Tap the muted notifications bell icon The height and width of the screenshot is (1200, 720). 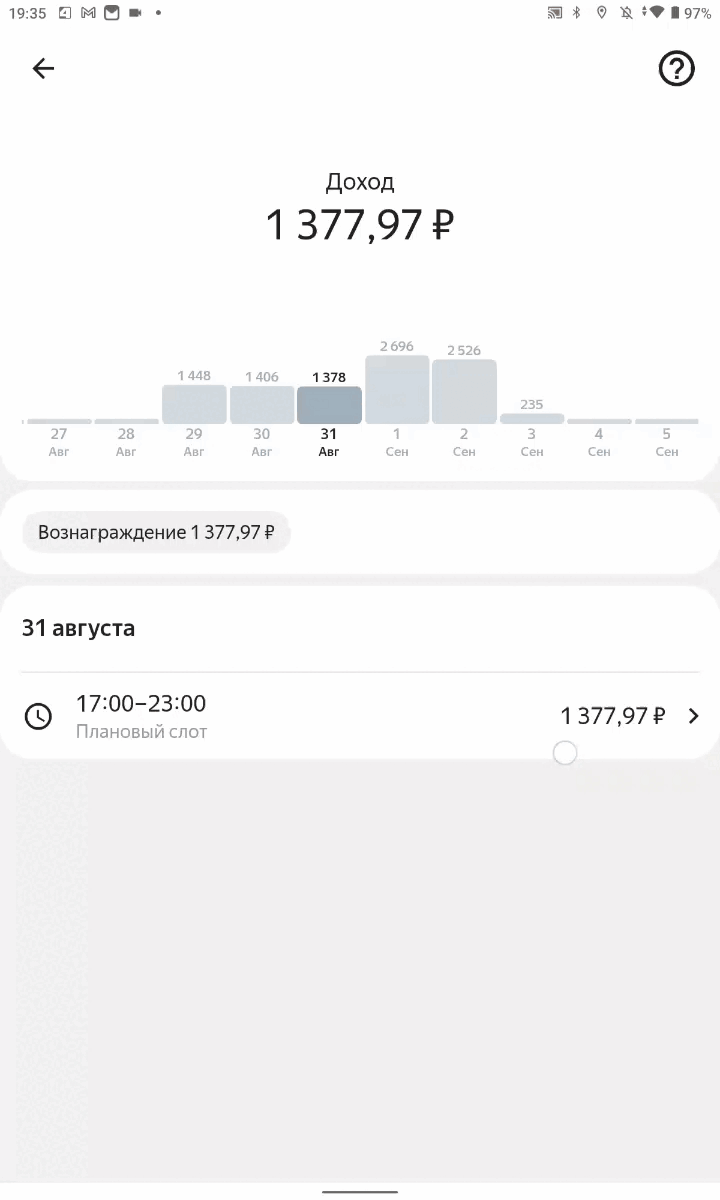625,13
